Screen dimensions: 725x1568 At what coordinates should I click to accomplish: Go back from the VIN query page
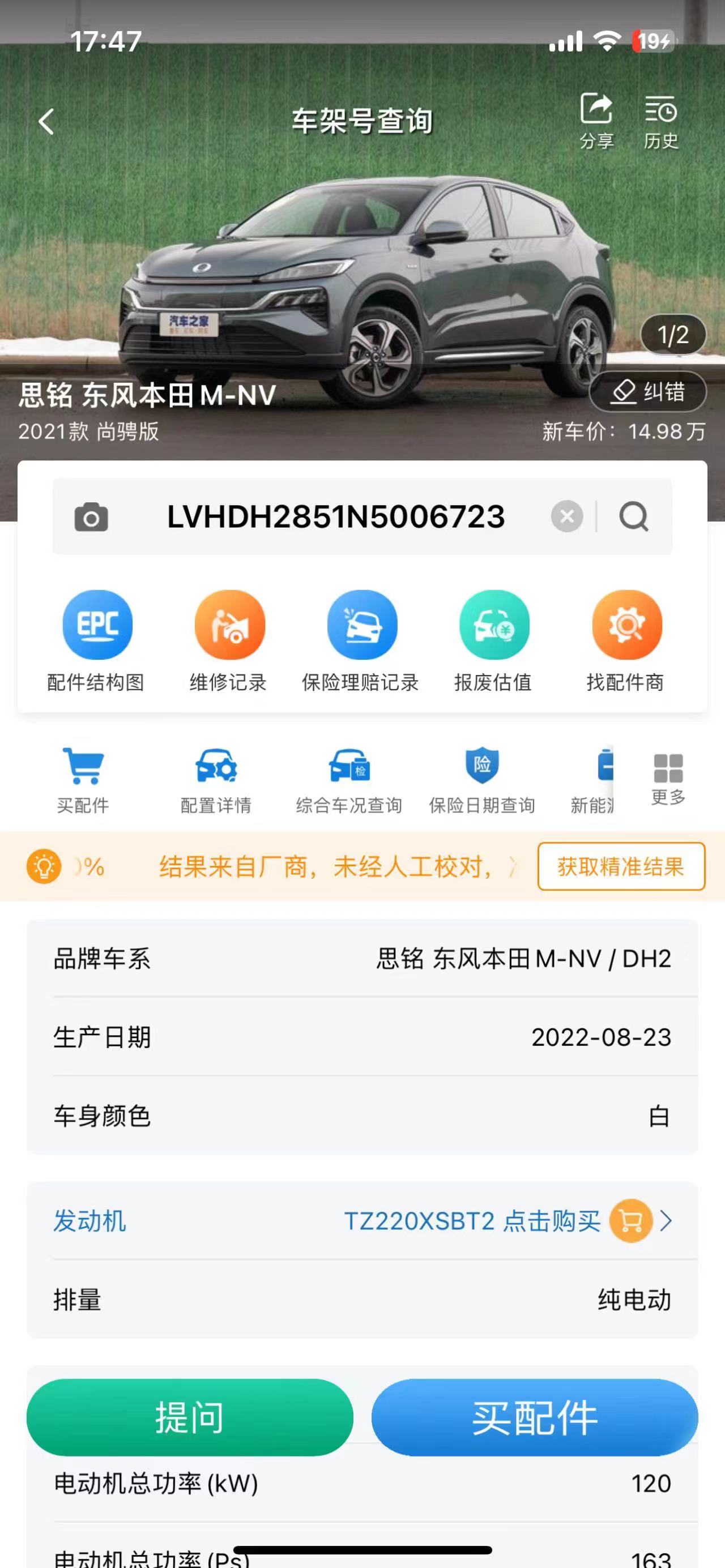click(46, 122)
